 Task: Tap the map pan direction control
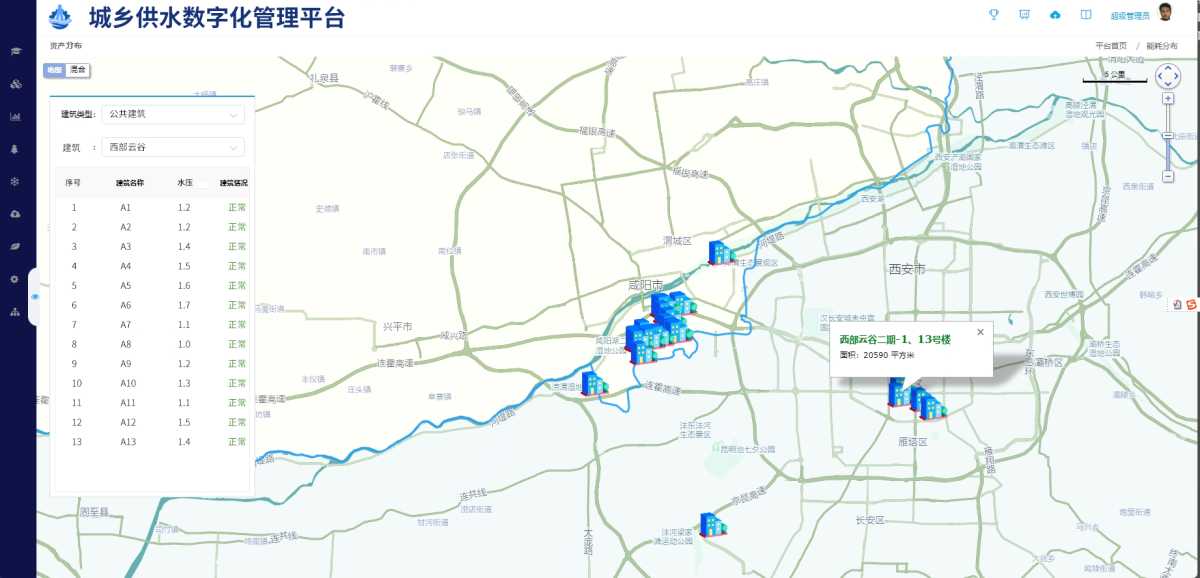(1167, 76)
